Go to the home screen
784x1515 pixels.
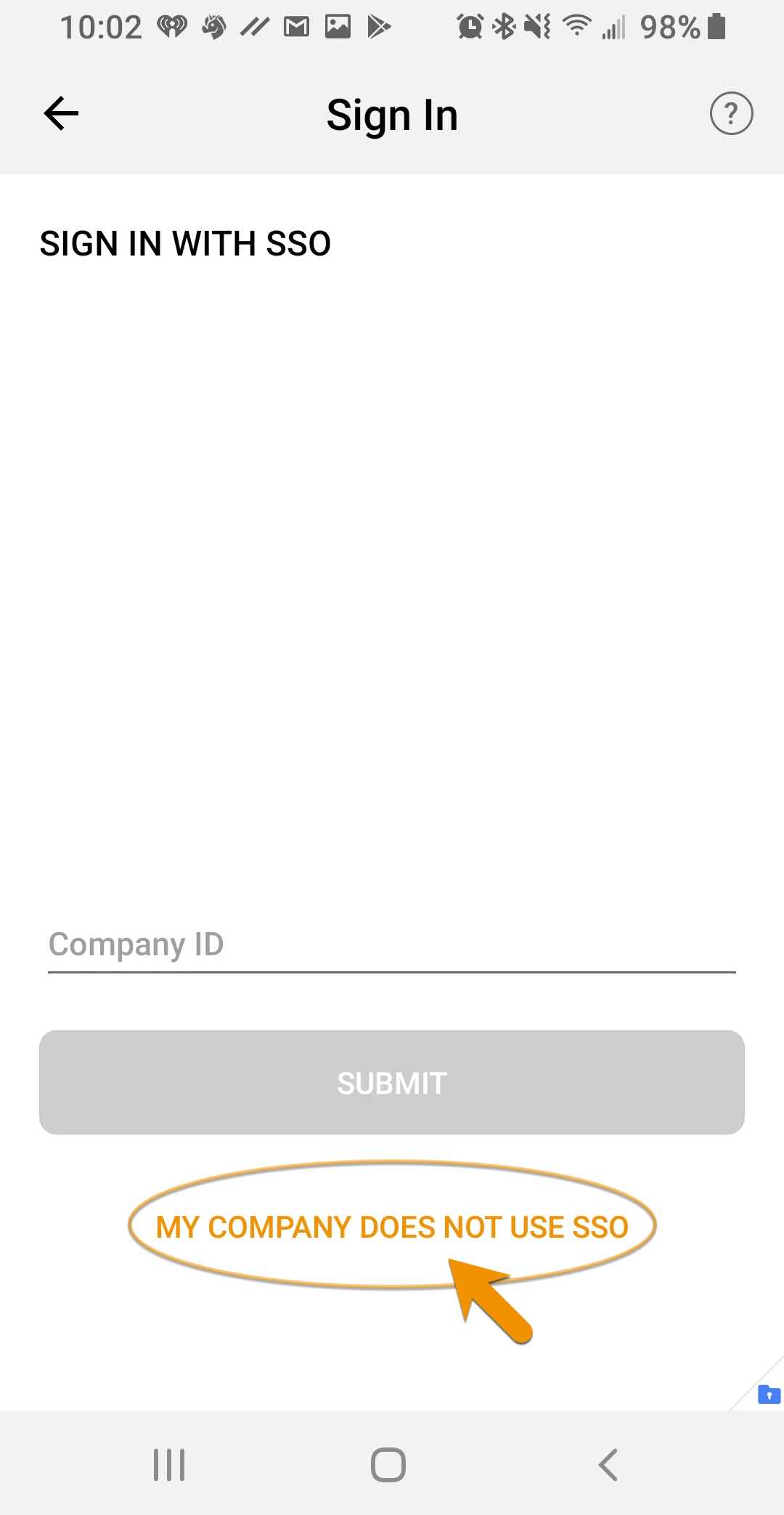point(388,1464)
